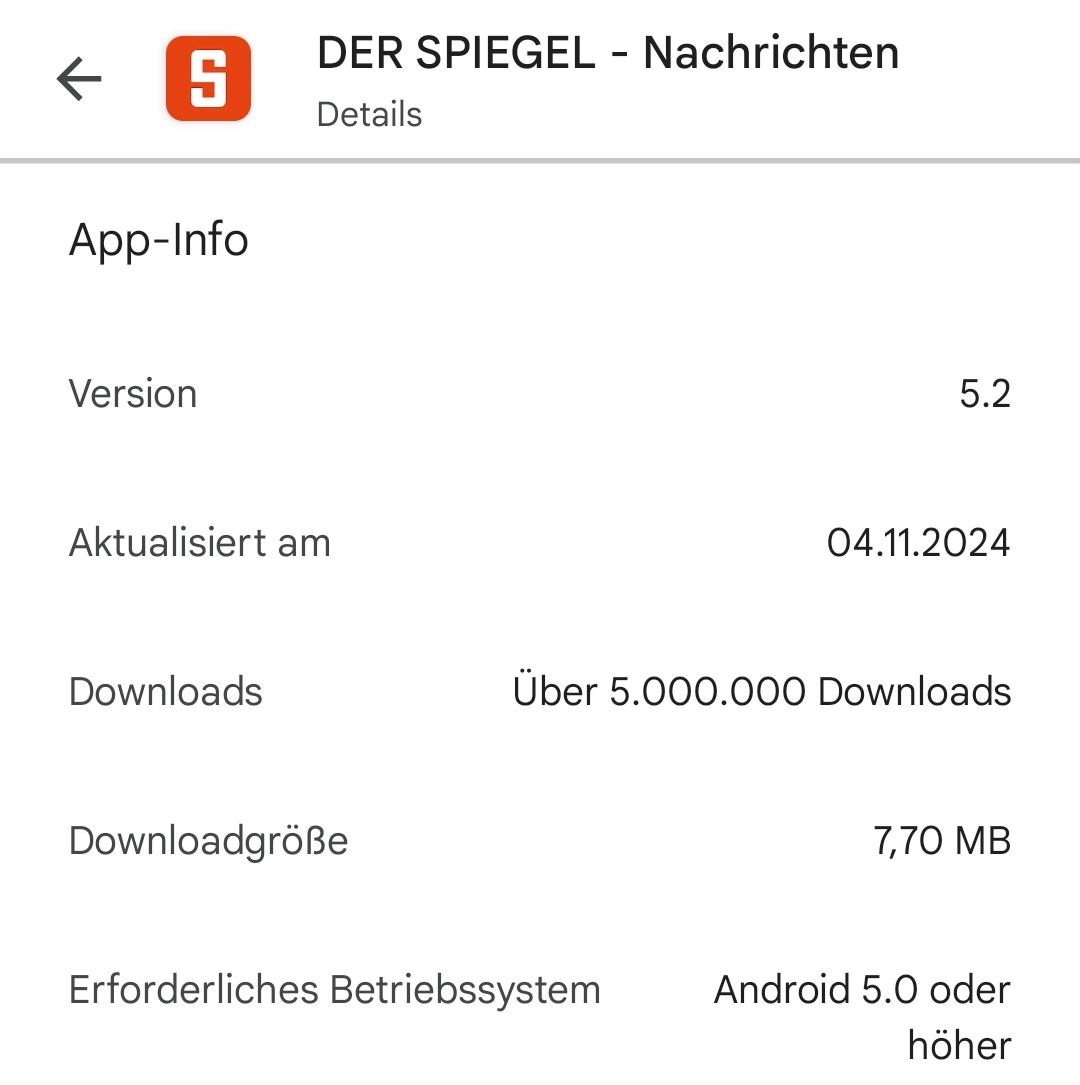Select the white S logo on orange background
Viewport: 1080px width, 1085px height.
tap(208, 78)
